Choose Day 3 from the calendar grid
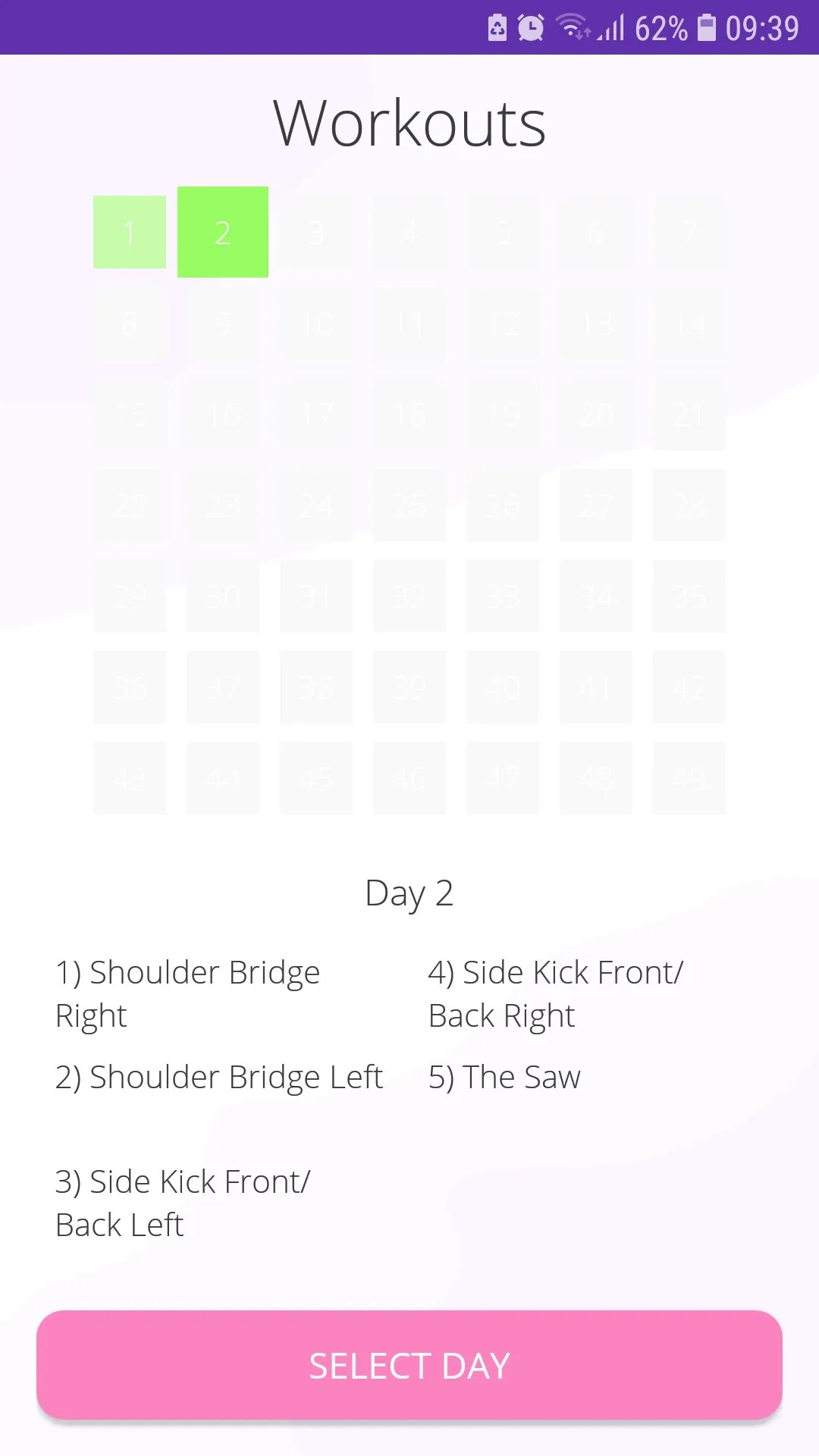The width and height of the screenshot is (819, 1456). click(x=315, y=232)
